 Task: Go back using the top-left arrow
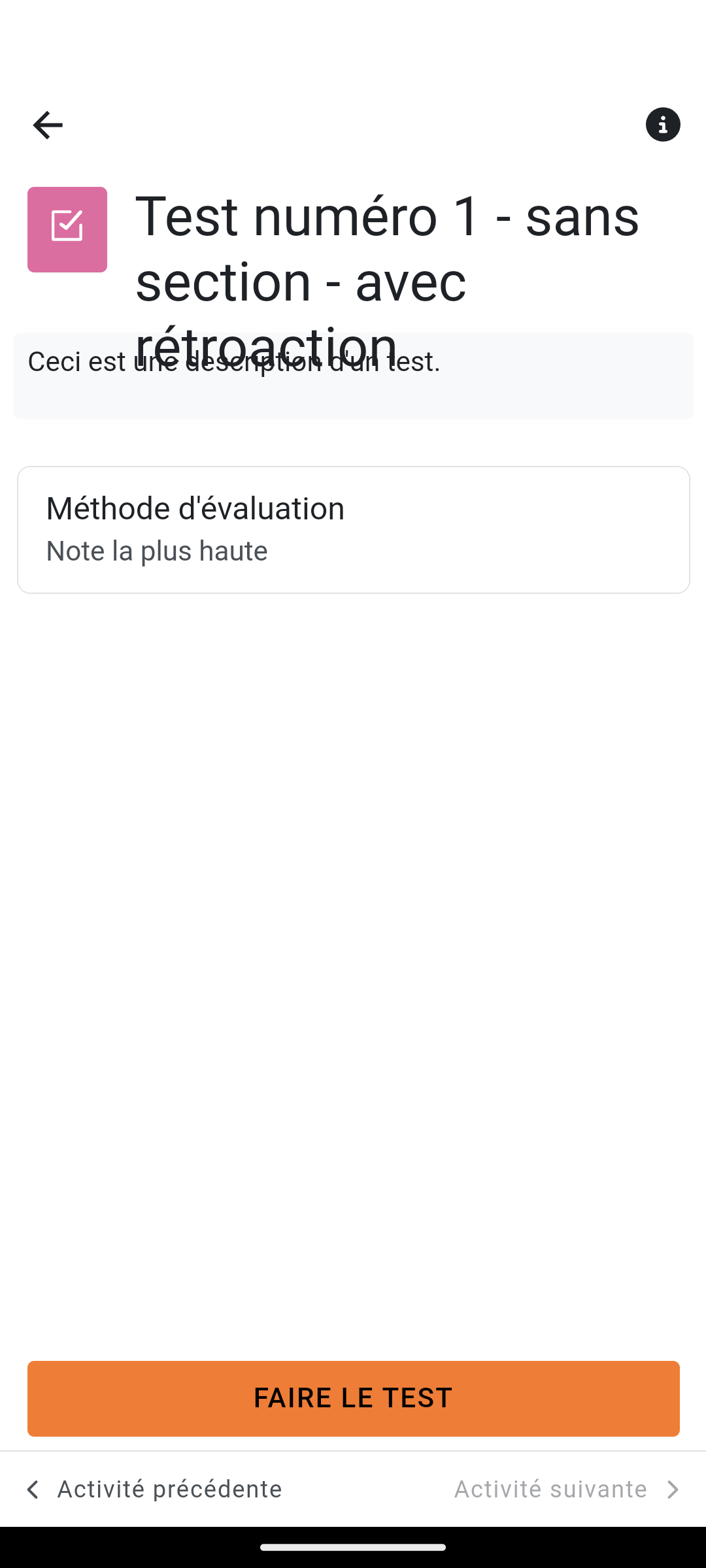tap(48, 125)
